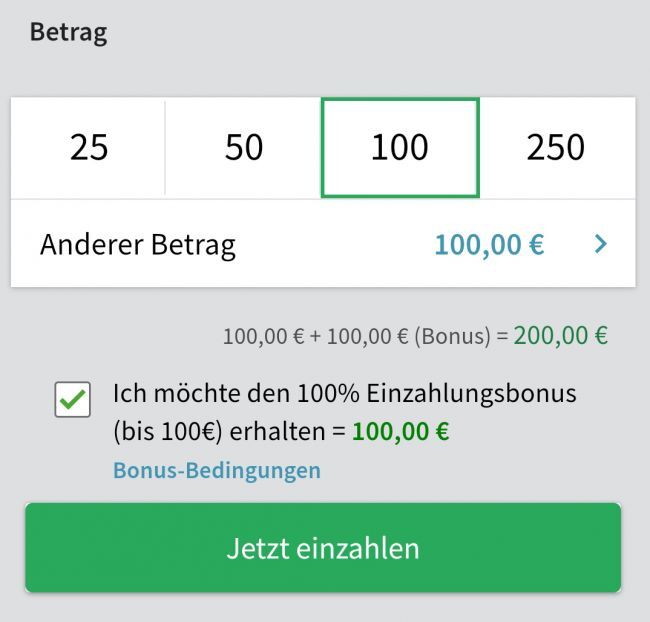Pick the 250 euro amount
The width and height of the screenshot is (650, 622).
click(x=555, y=148)
